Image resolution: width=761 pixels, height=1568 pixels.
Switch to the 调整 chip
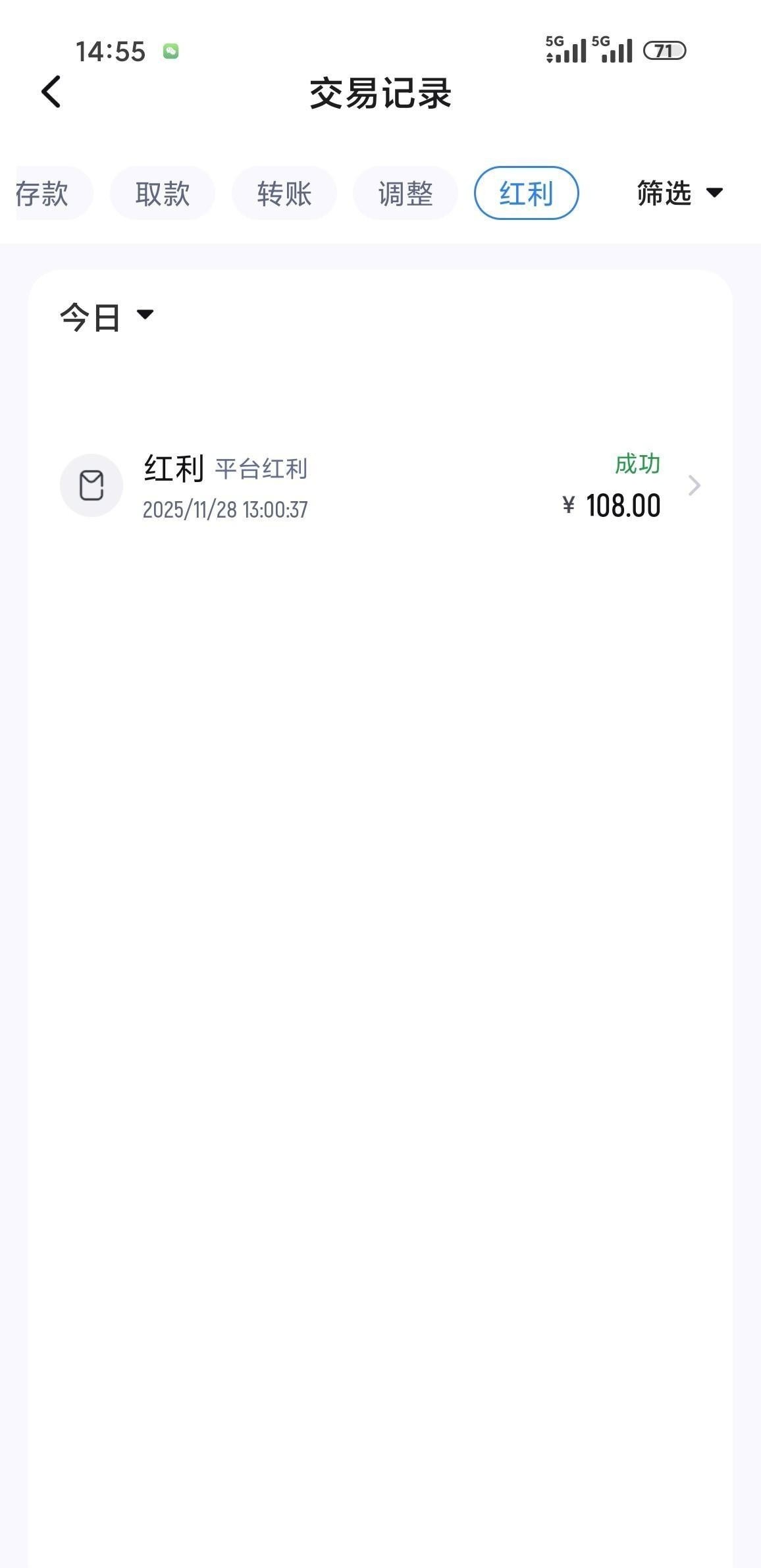pyautogui.click(x=406, y=194)
